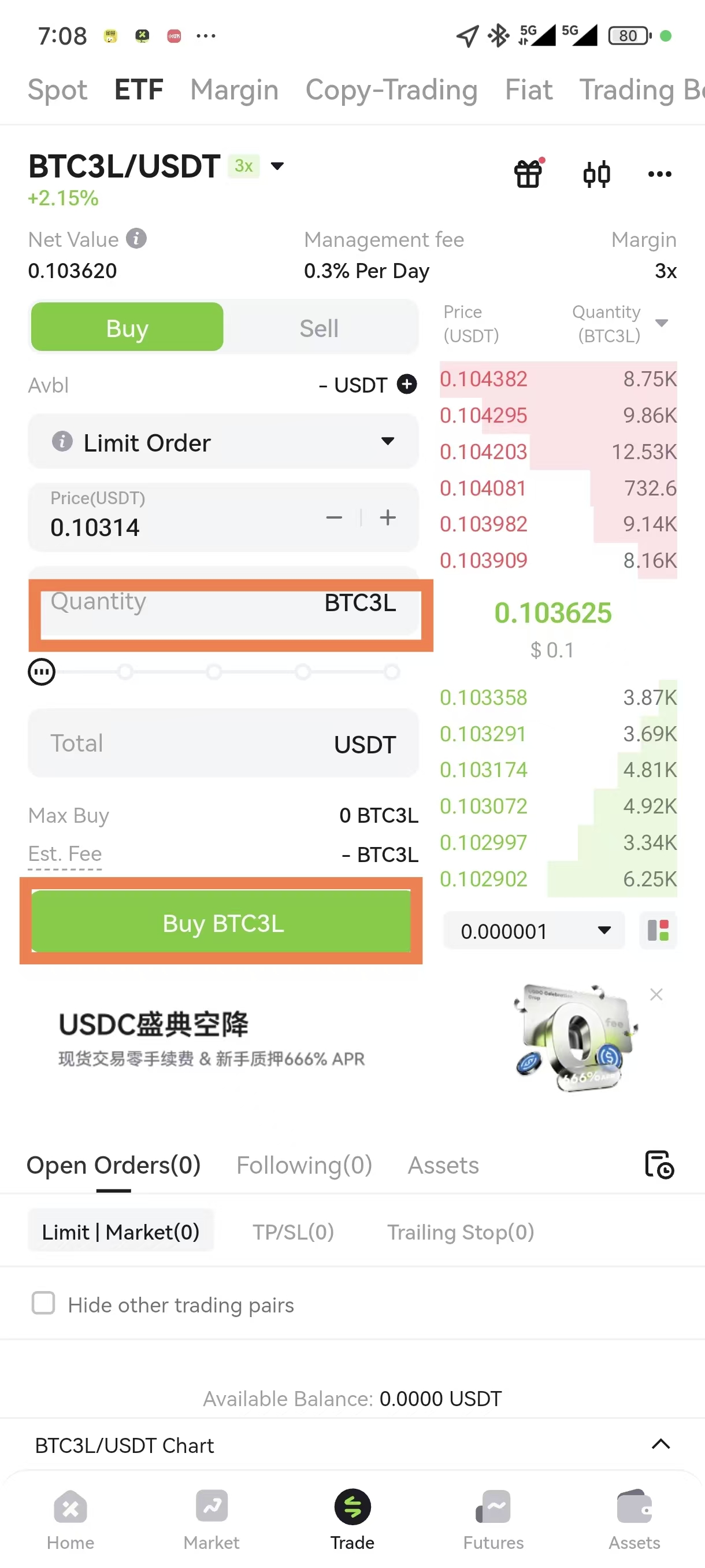Decrease price with the minus button

pyautogui.click(x=334, y=517)
